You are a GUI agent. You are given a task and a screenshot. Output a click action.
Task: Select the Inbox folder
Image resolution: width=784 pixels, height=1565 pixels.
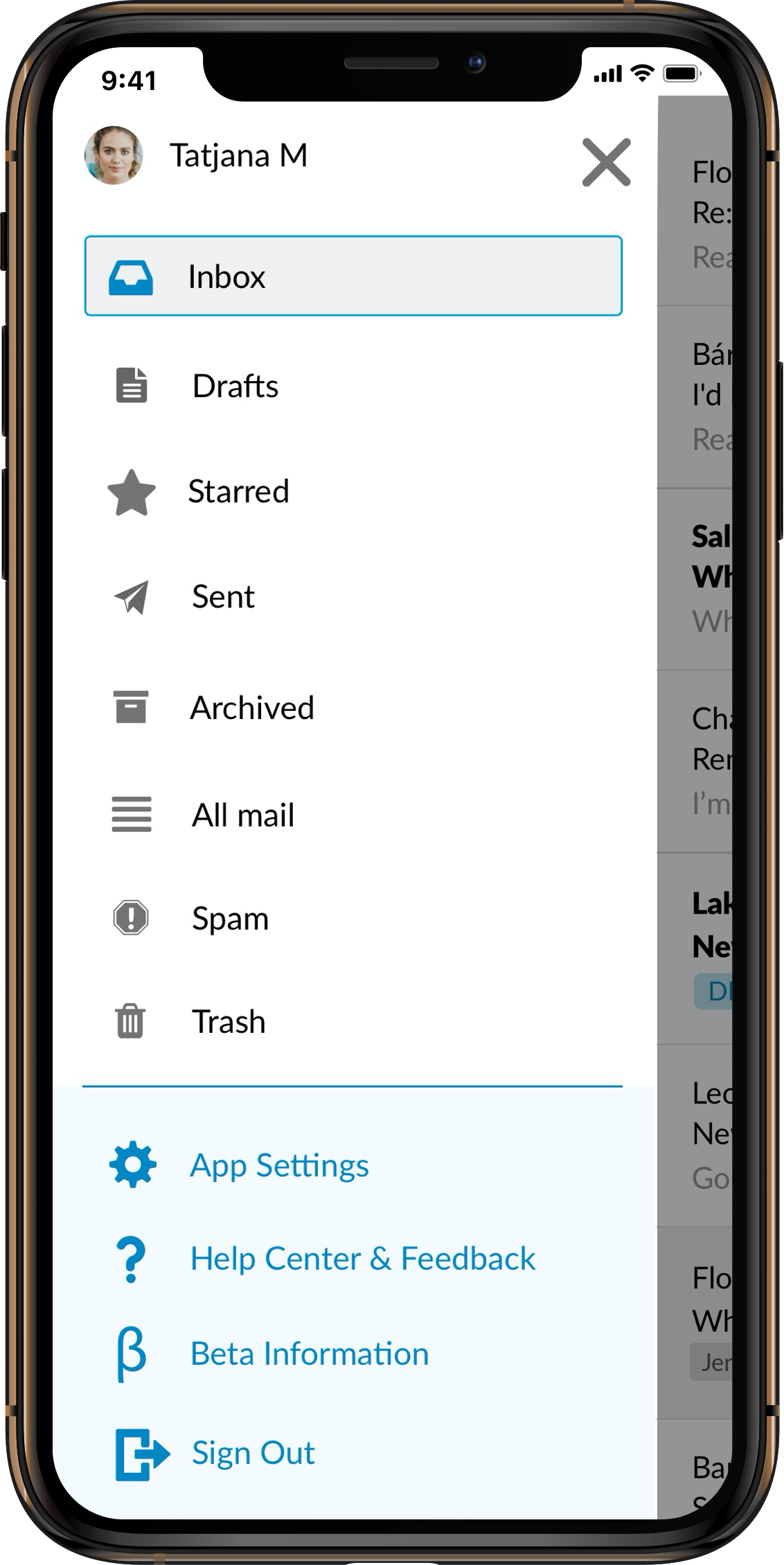click(353, 276)
